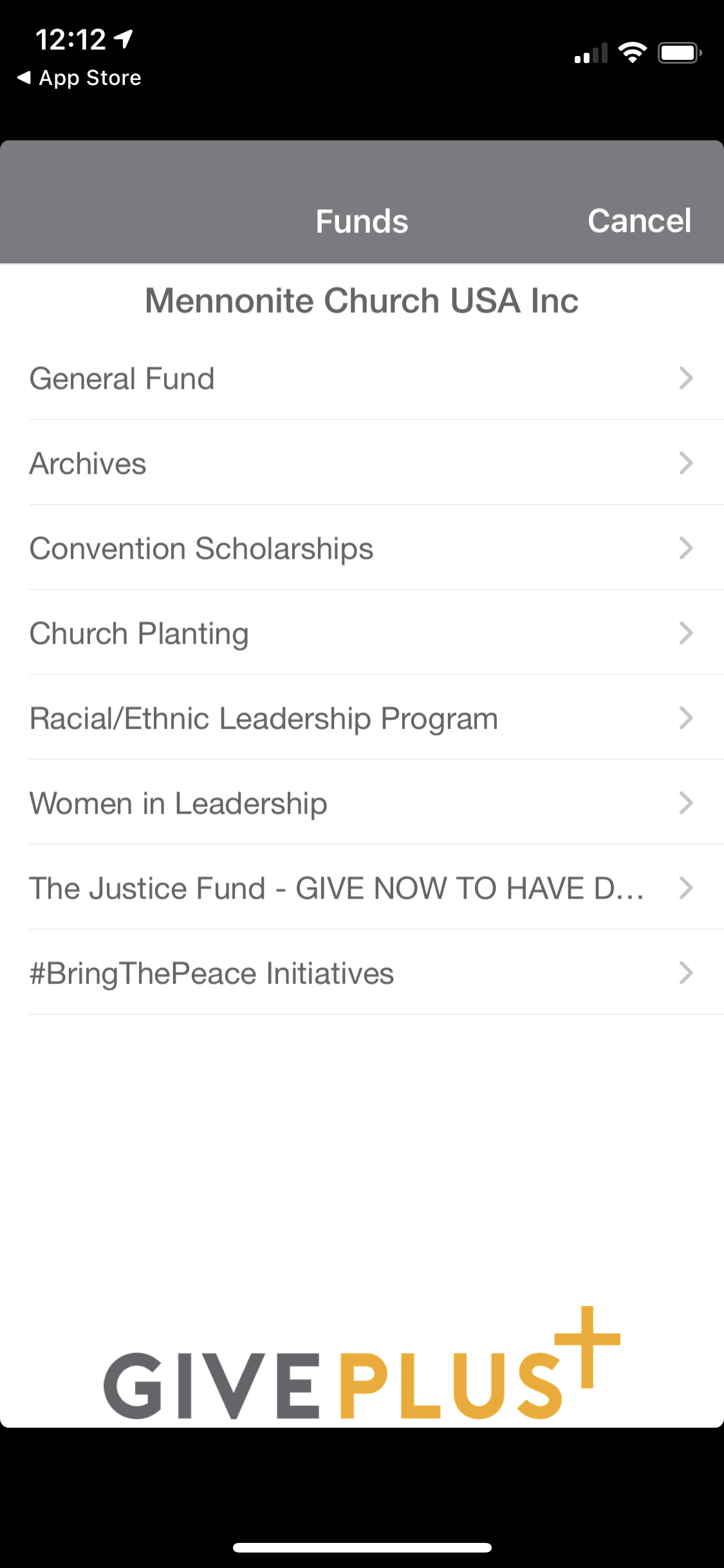
Task: Open The Justice Fund row
Action: coord(360,888)
